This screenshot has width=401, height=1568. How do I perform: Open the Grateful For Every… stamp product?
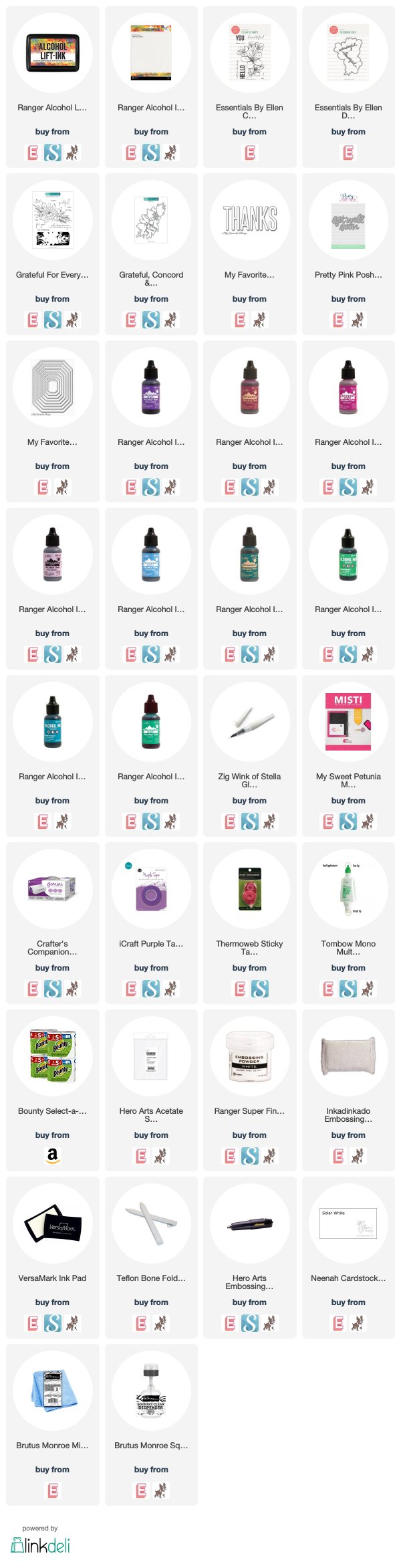tap(52, 221)
